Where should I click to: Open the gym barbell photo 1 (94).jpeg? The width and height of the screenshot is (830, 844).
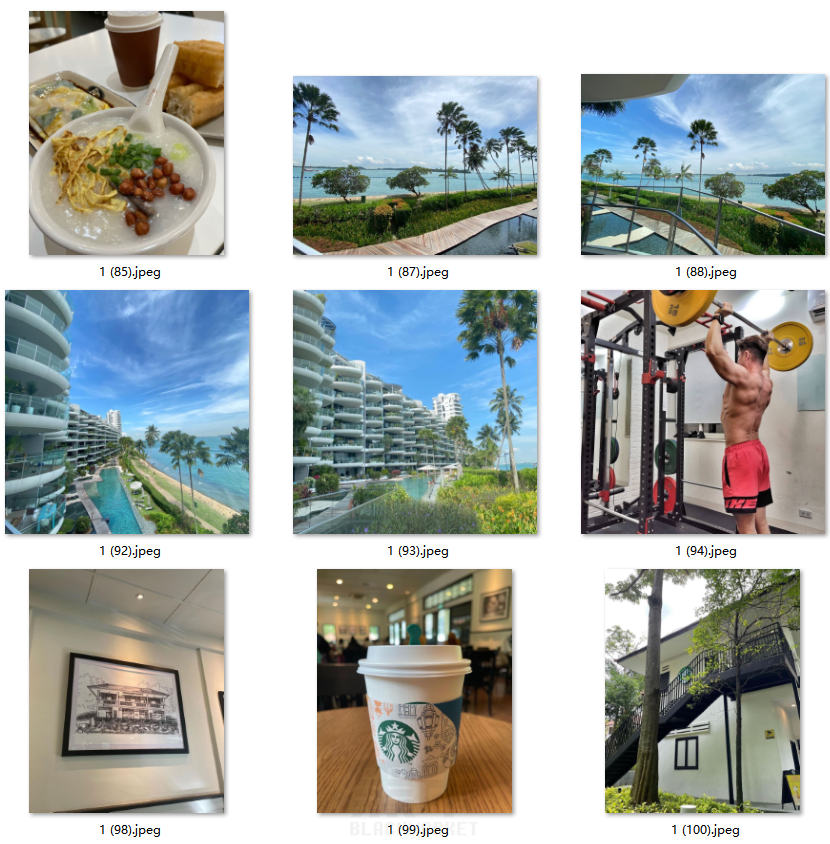point(703,412)
